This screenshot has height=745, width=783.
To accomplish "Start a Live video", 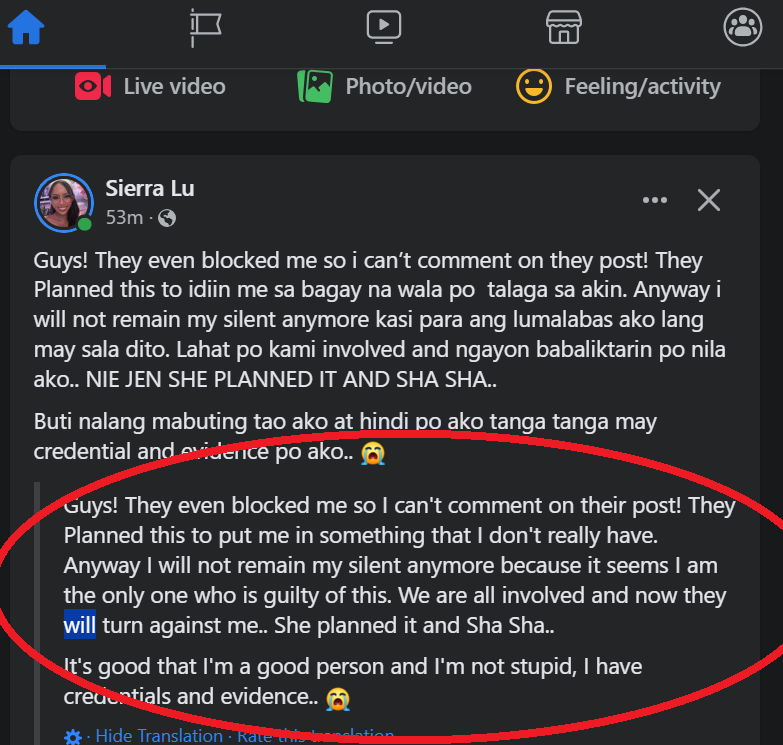I will tap(151, 87).
